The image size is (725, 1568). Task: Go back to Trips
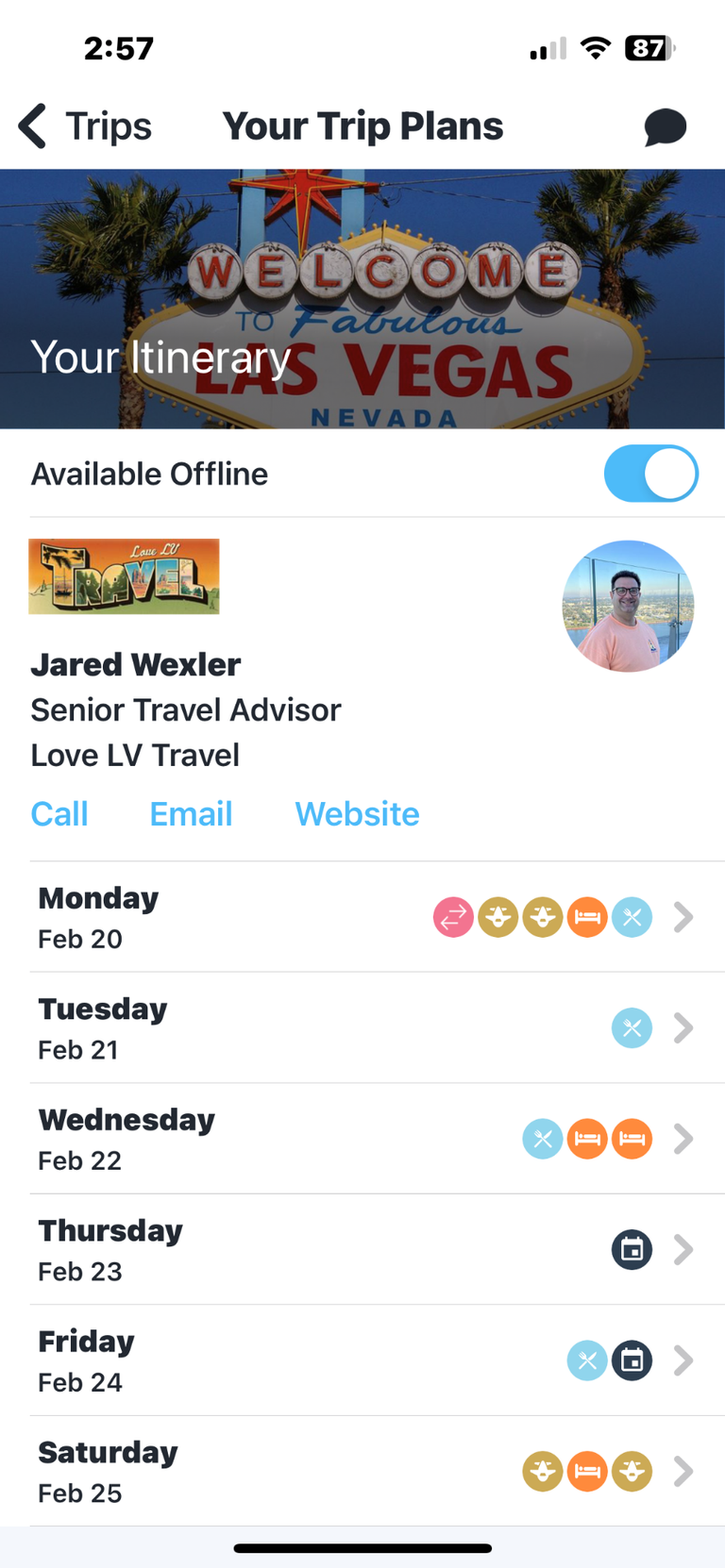(85, 126)
